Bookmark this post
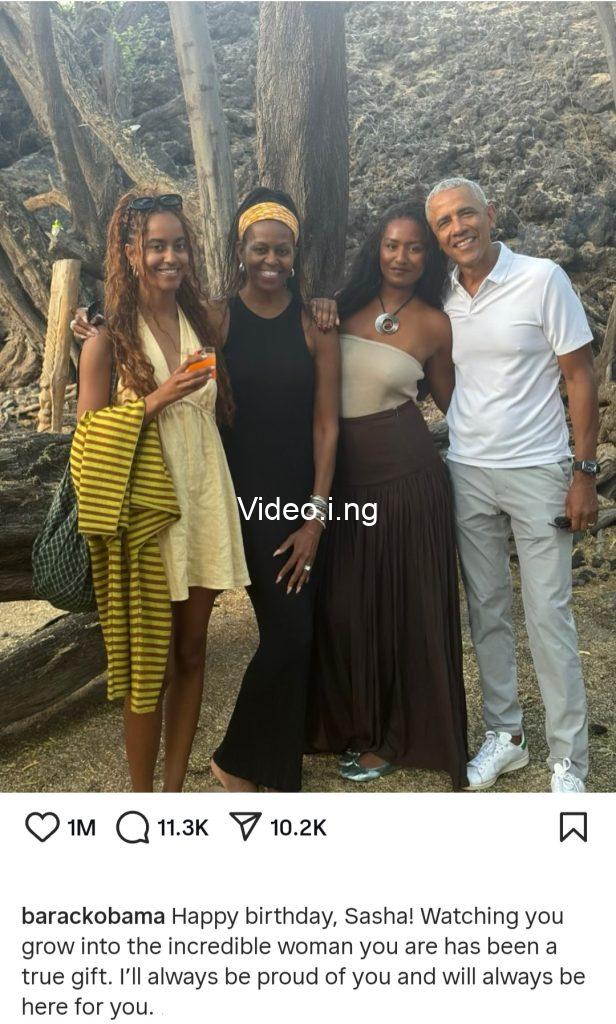Viewport: 616px width, 1024px height. [x=573, y=827]
